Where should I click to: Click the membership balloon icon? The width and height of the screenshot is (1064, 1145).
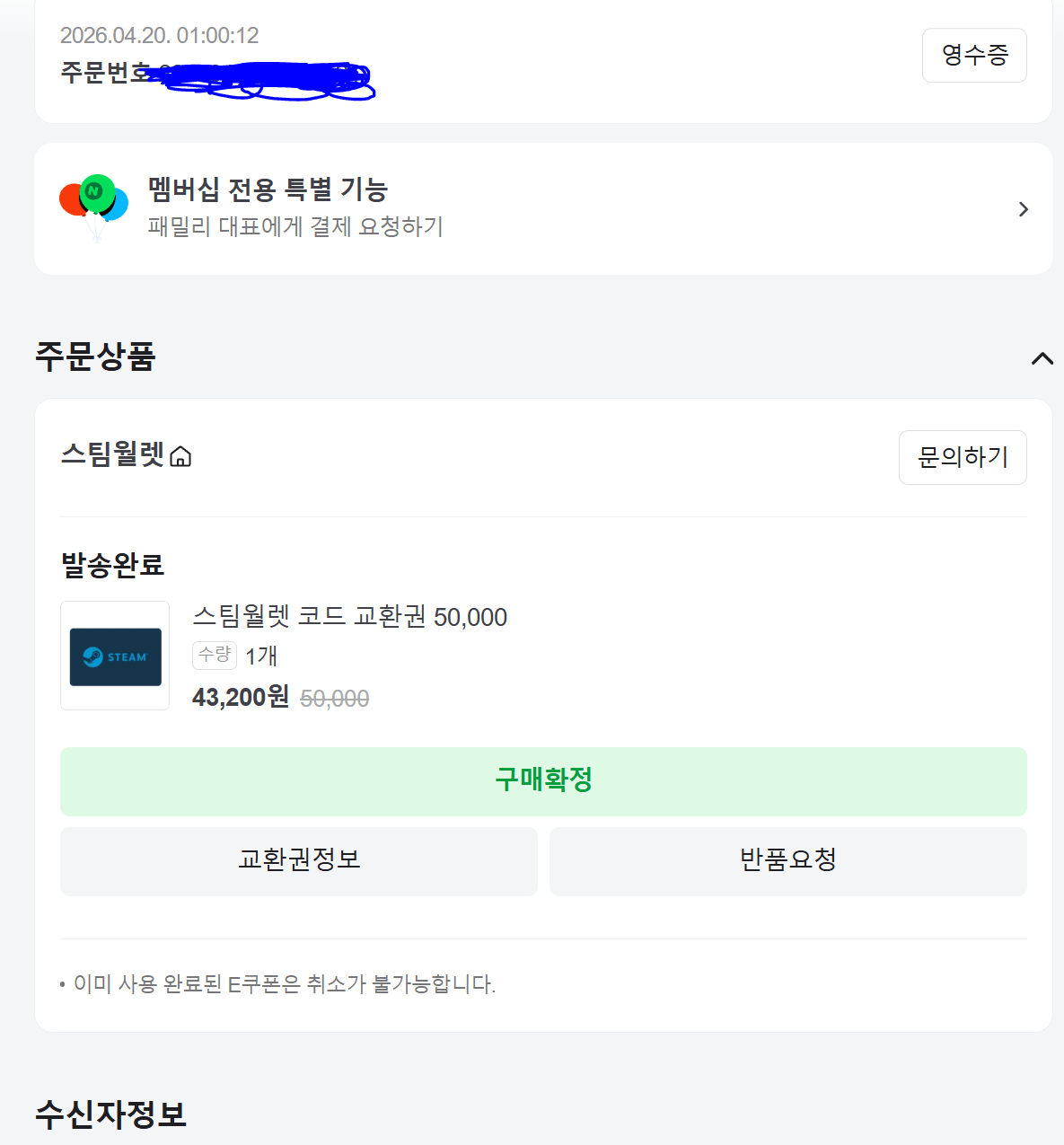92,202
